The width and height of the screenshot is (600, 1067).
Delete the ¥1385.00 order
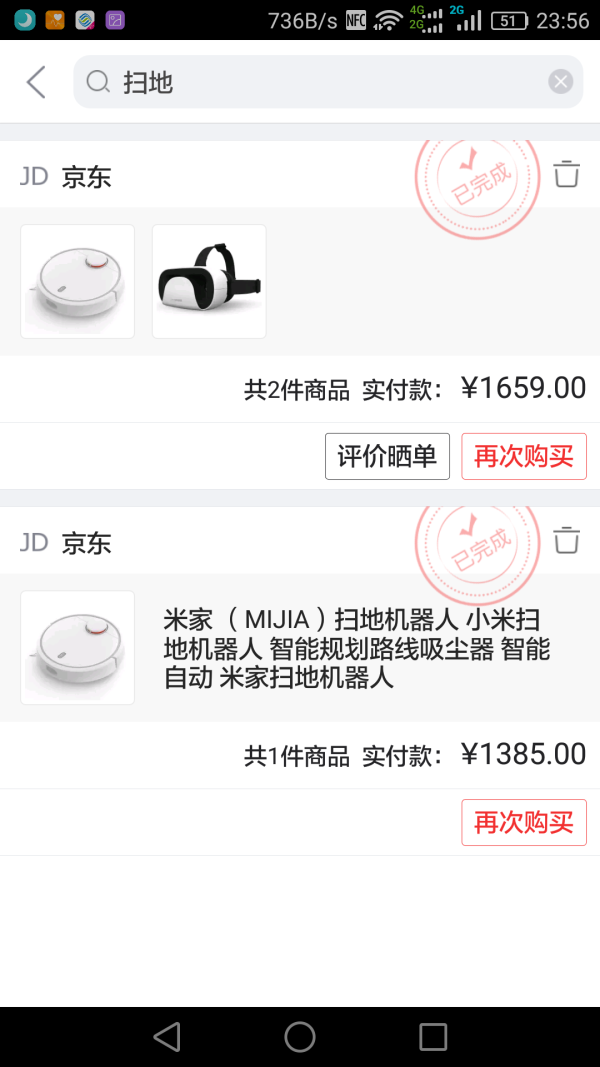coord(566,540)
